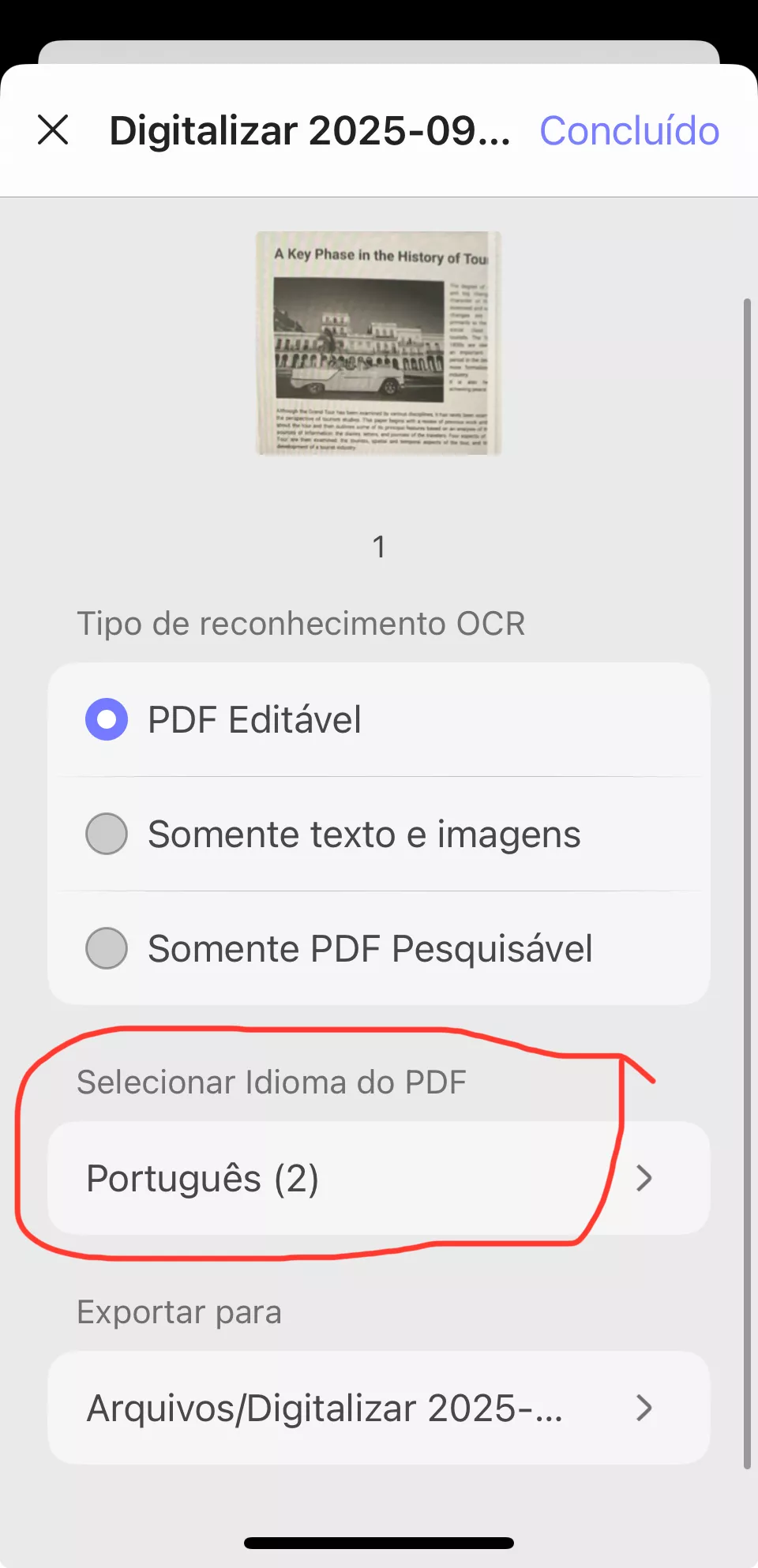Image resolution: width=758 pixels, height=1568 pixels.
Task: Tap the page number 1 label
Action: (378, 546)
